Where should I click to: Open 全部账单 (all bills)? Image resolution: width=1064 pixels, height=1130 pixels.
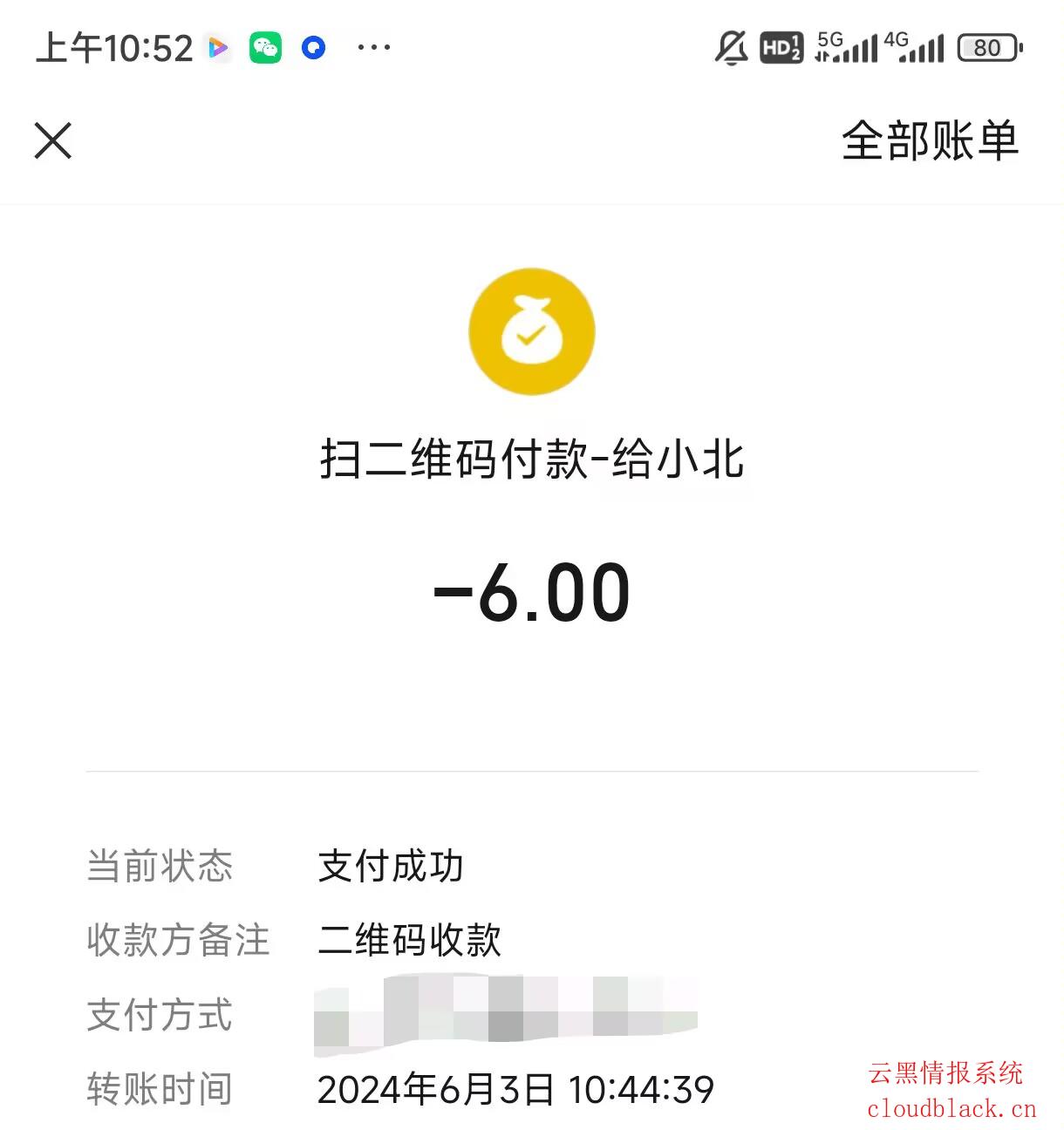click(929, 140)
